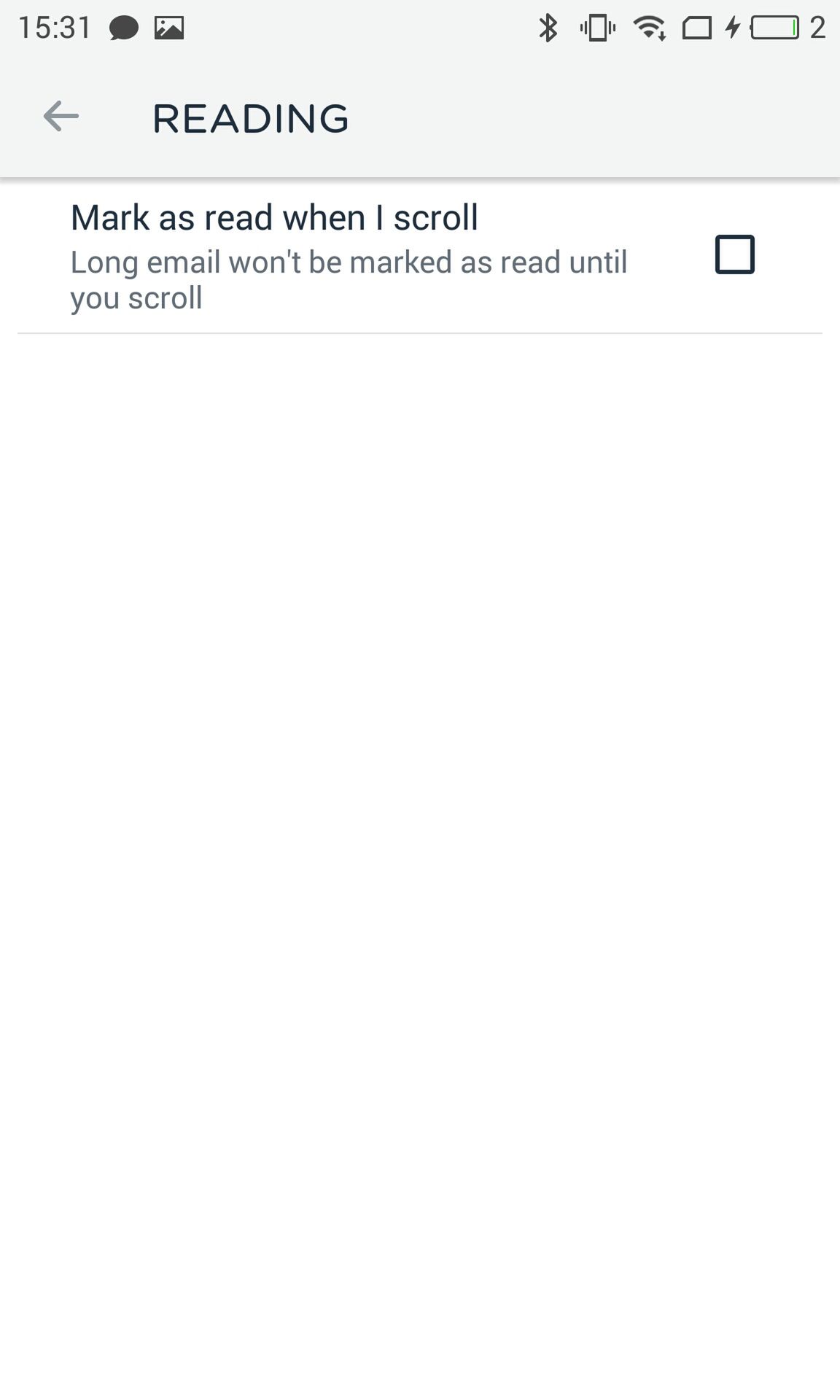The height and width of the screenshot is (1400, 840).
Task: Enable the Mark as read when I scroll checkbox
Action: pos(734,254)
